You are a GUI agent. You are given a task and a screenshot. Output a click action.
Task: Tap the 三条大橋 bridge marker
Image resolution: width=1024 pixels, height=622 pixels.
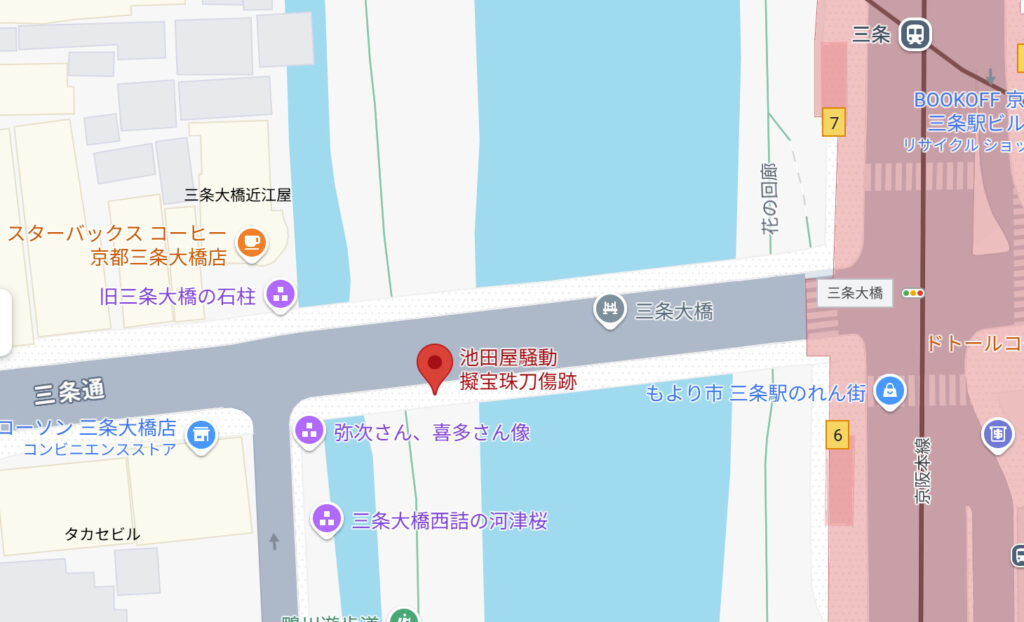610,310
